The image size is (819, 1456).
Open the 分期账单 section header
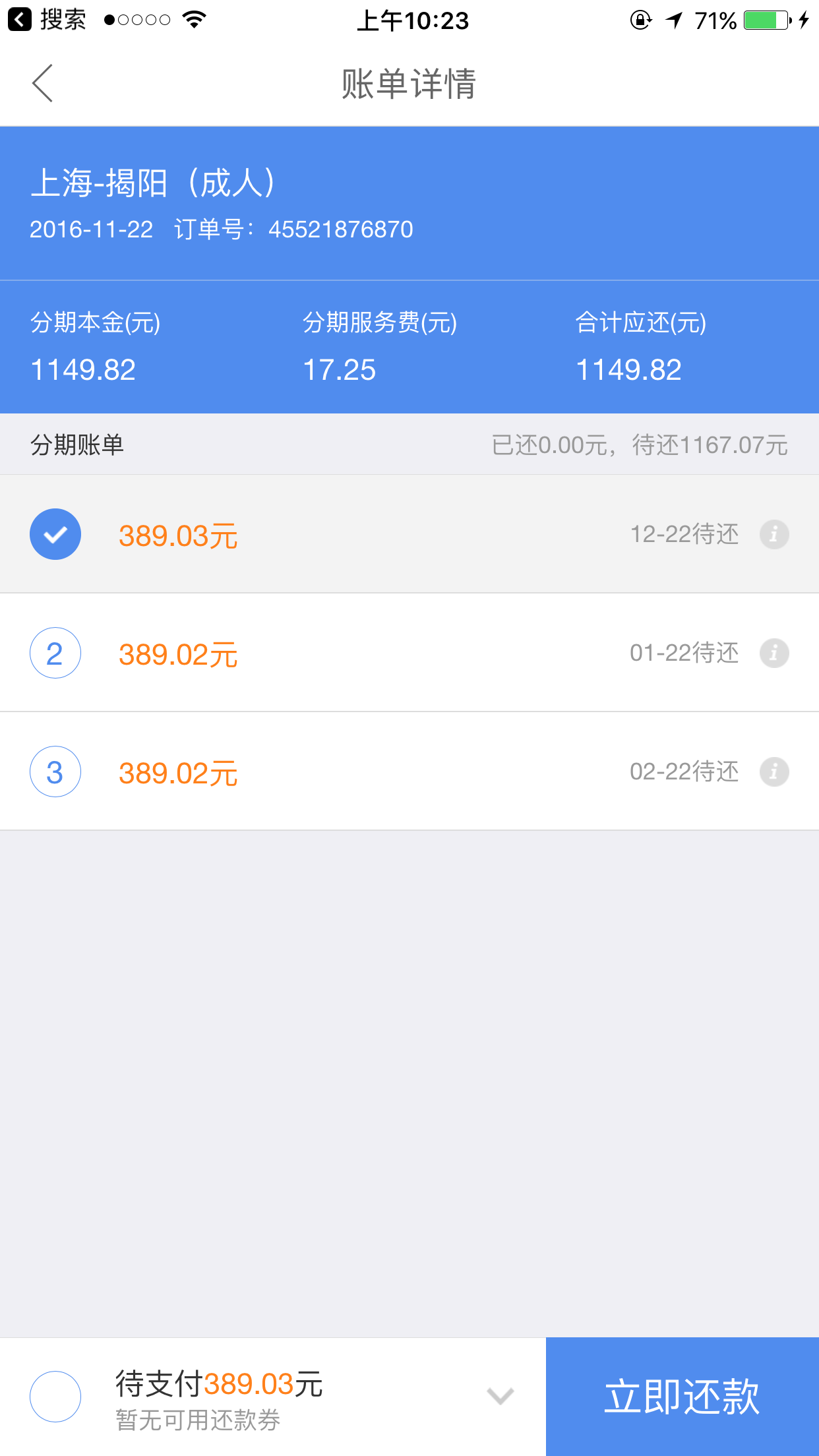(x=74, y=444)
